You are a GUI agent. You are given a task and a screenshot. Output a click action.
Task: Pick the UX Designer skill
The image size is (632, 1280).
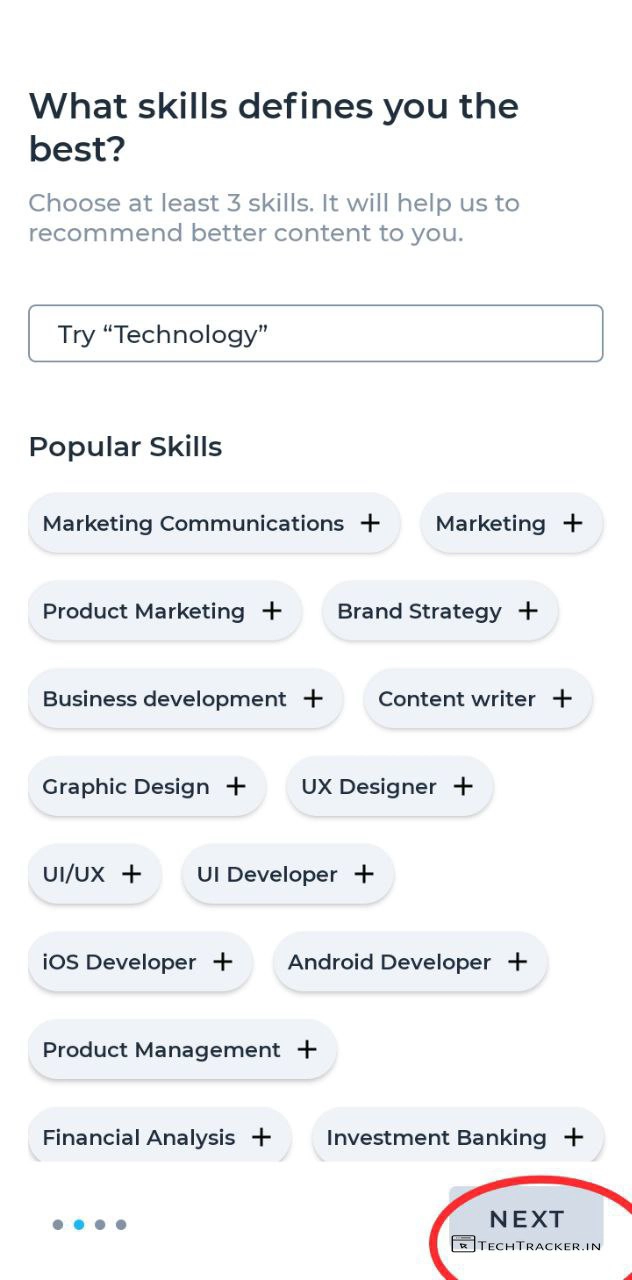coord(389,787)
